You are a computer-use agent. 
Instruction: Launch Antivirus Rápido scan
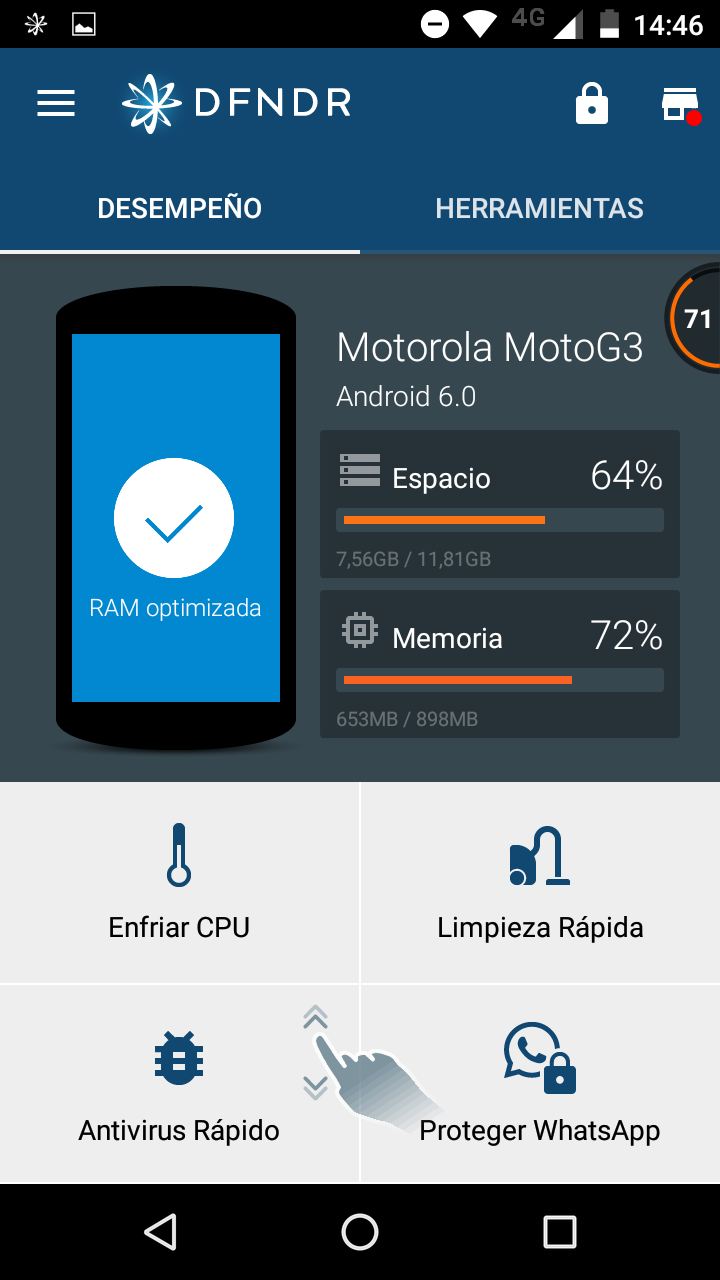point(179,1085)
